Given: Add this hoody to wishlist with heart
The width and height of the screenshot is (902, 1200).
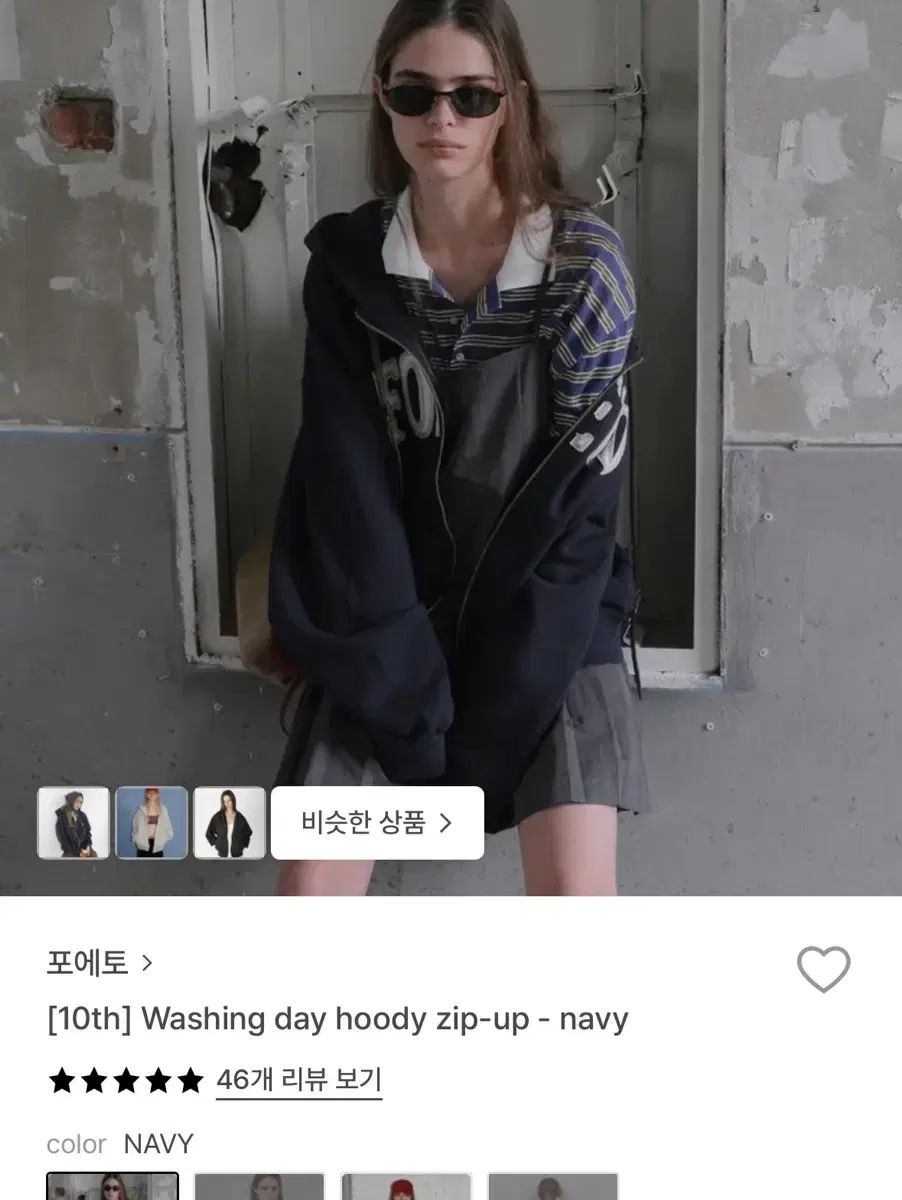Looking at the screenshot, I should [x=823, y=969].
